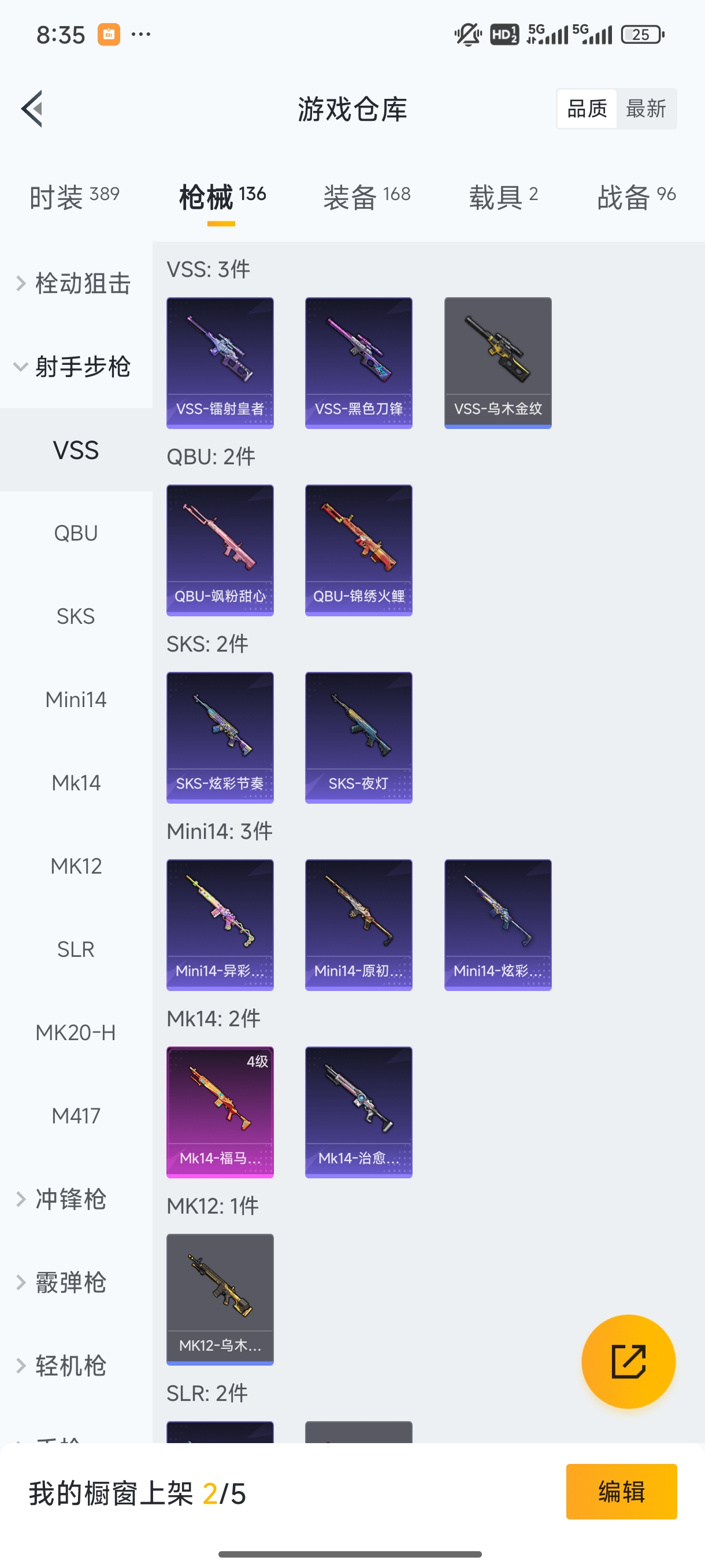Open the VSS-镭射皇者 skin
Image resolution: width=705 pixels, height=1568 pixels.
[x=220, y=362]
